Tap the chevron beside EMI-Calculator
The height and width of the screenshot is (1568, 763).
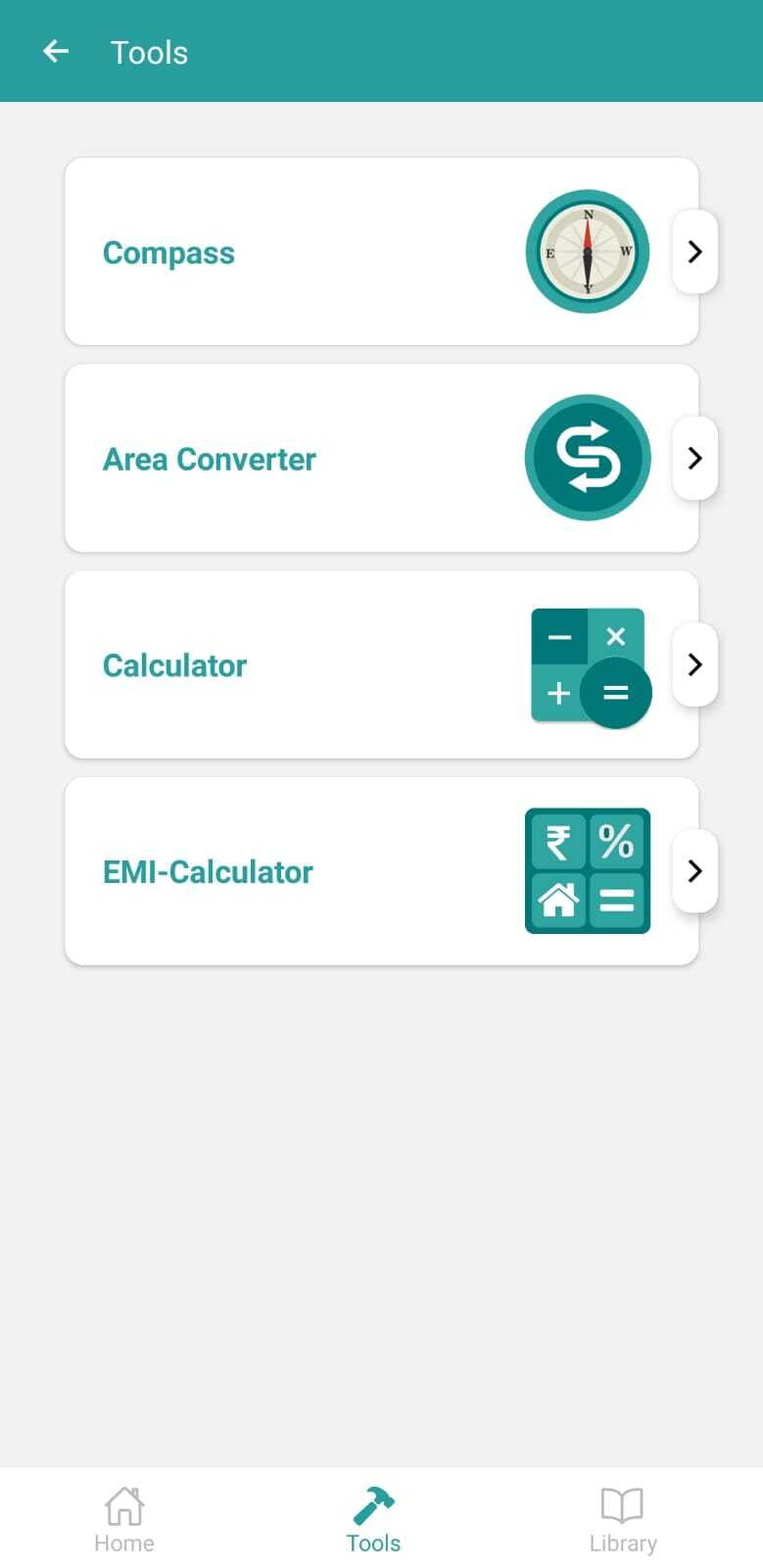tap(694, 871)
